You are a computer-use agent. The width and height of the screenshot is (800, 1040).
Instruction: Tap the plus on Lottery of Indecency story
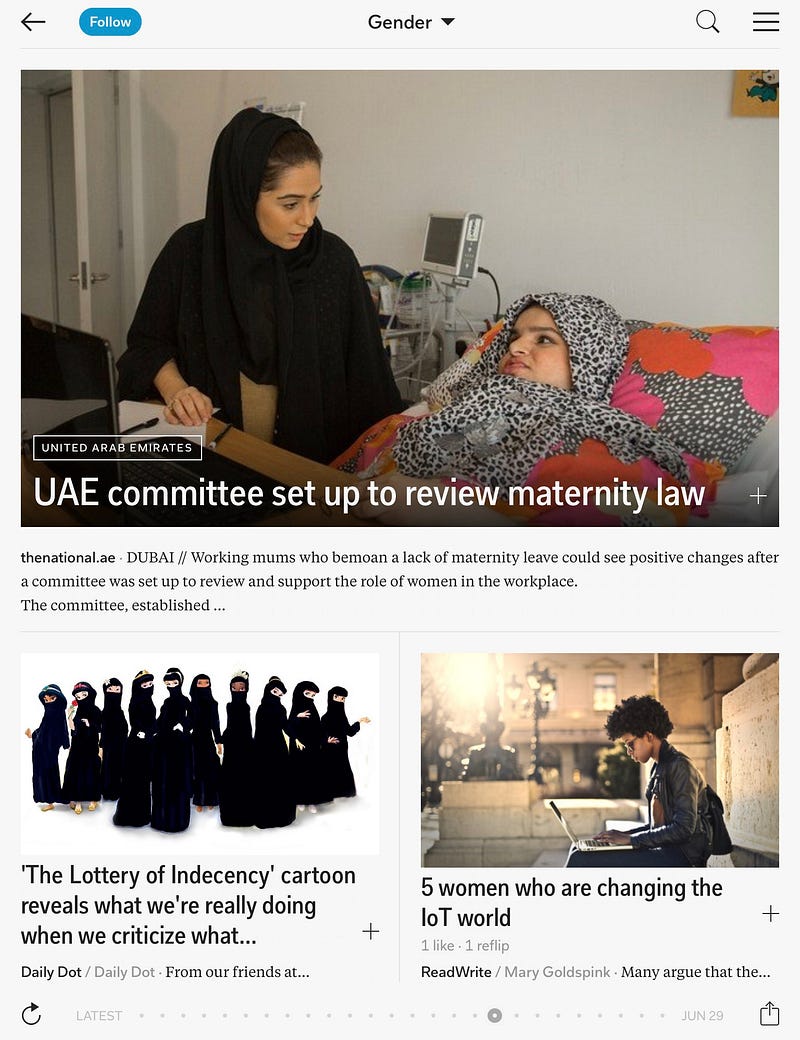click(x=370, y=931)
